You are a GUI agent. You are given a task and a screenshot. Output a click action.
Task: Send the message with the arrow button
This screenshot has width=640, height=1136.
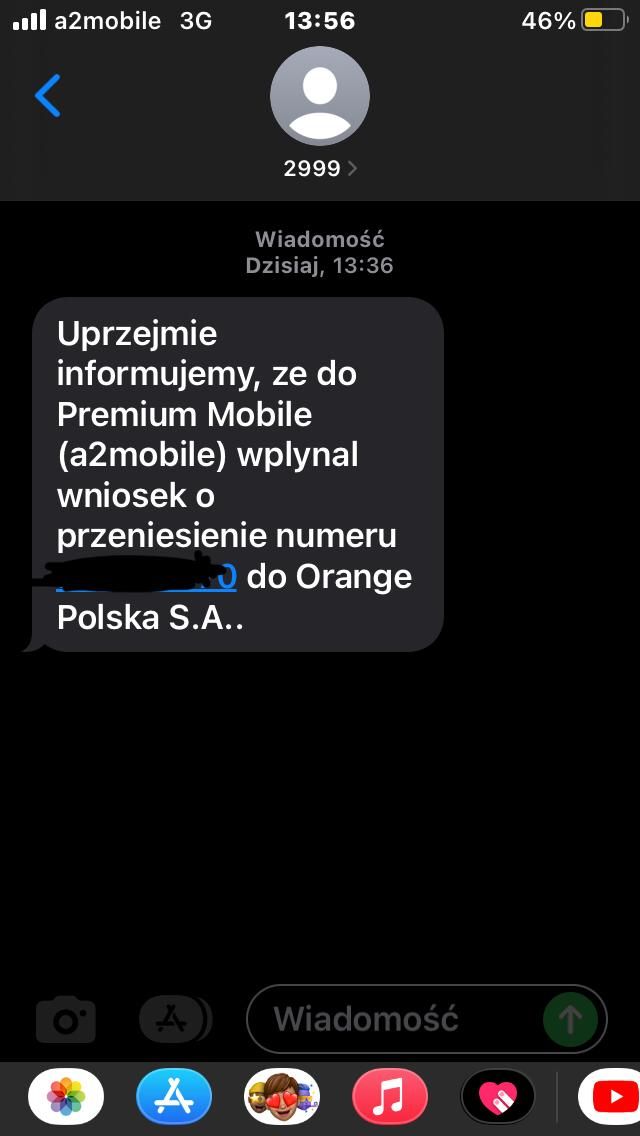(x=570, y=1020)
